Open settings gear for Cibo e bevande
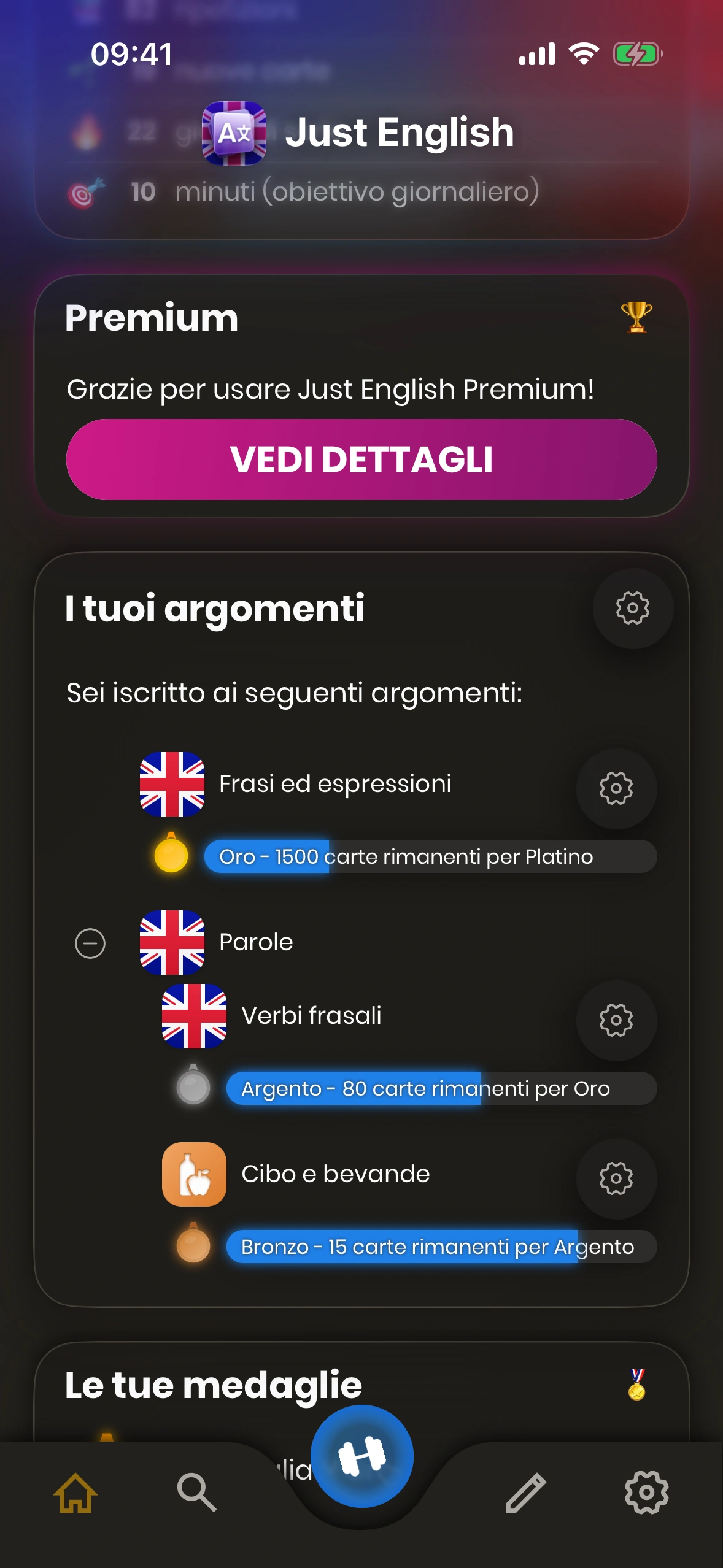 point(616,1178)
